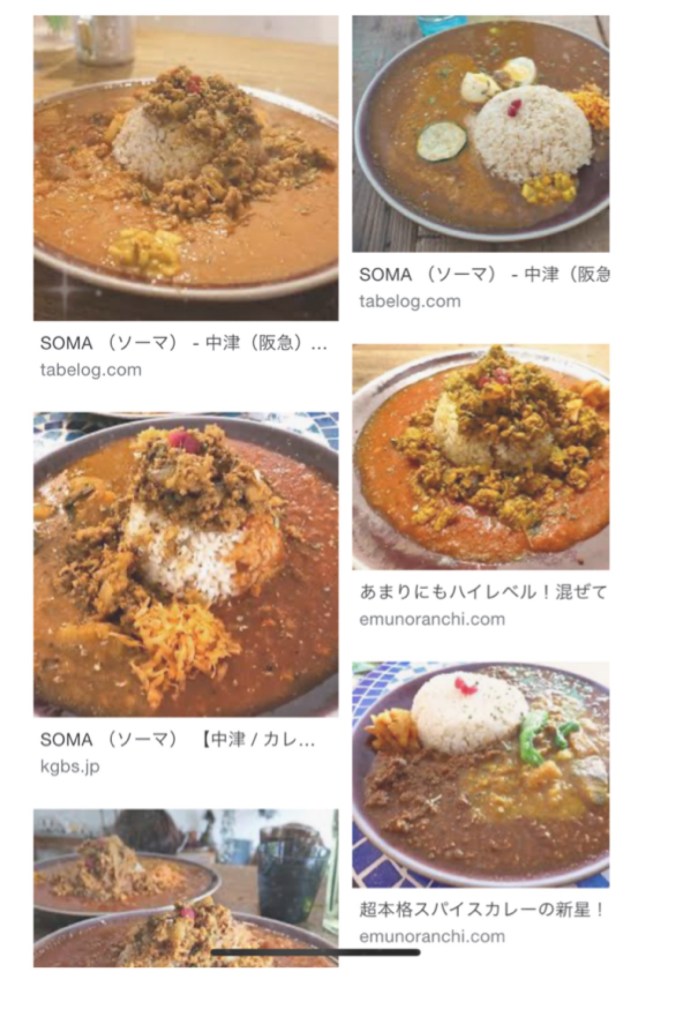Image resolution: width=683 pixels, height=1024 pixels.
Task: Open the tabelog.com SOMA result showing keema-topped rice
Action: (186, 168)
